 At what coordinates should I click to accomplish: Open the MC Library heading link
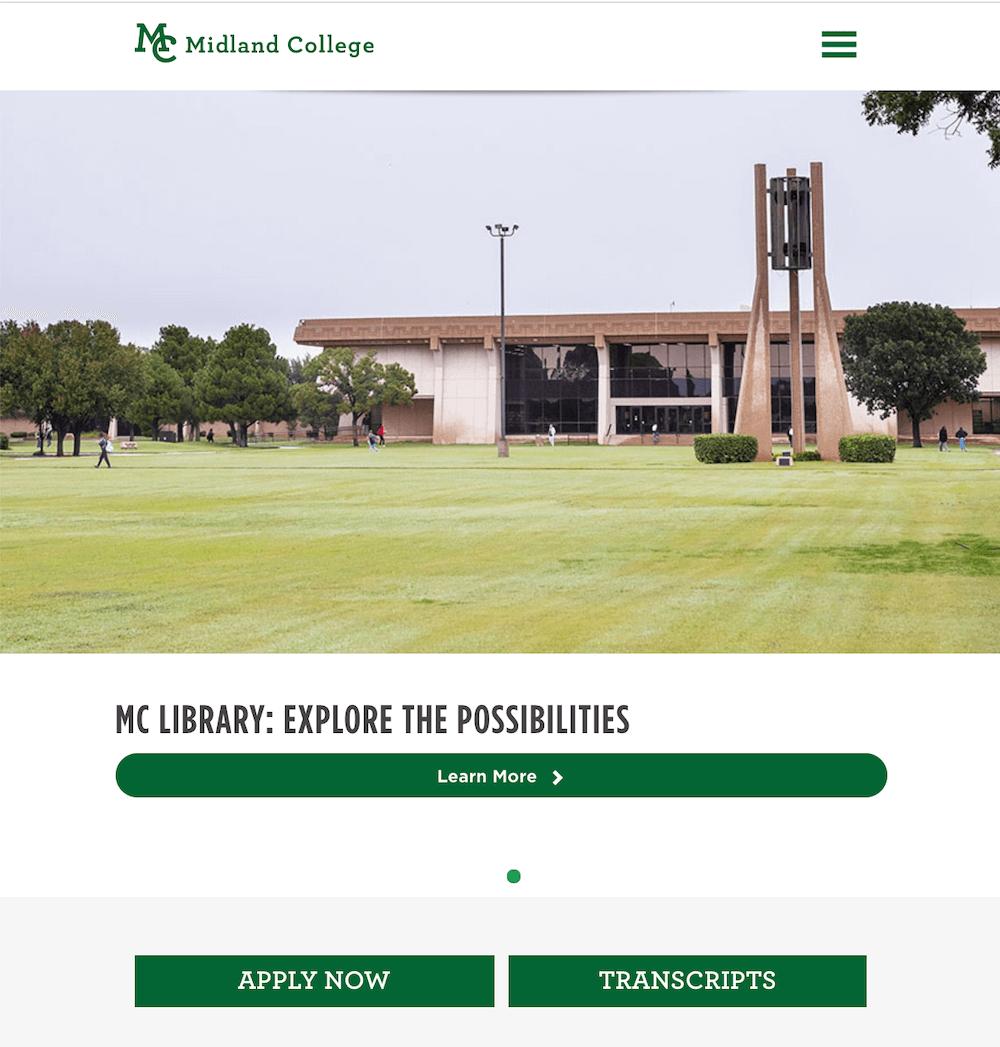[x=372, y=719]
